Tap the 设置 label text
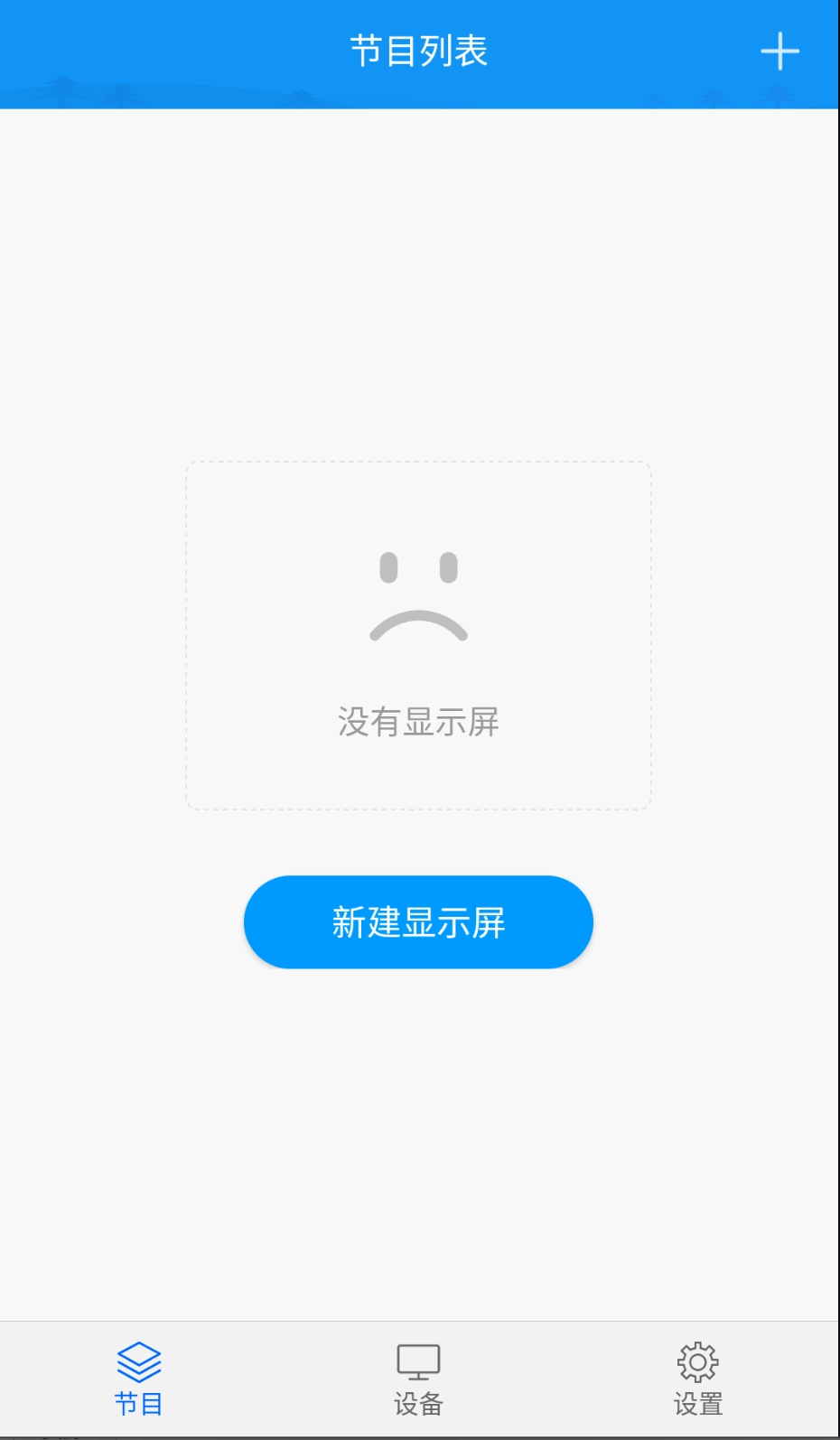This screenshot has width=840, height=1440. tap(696, 1405)
